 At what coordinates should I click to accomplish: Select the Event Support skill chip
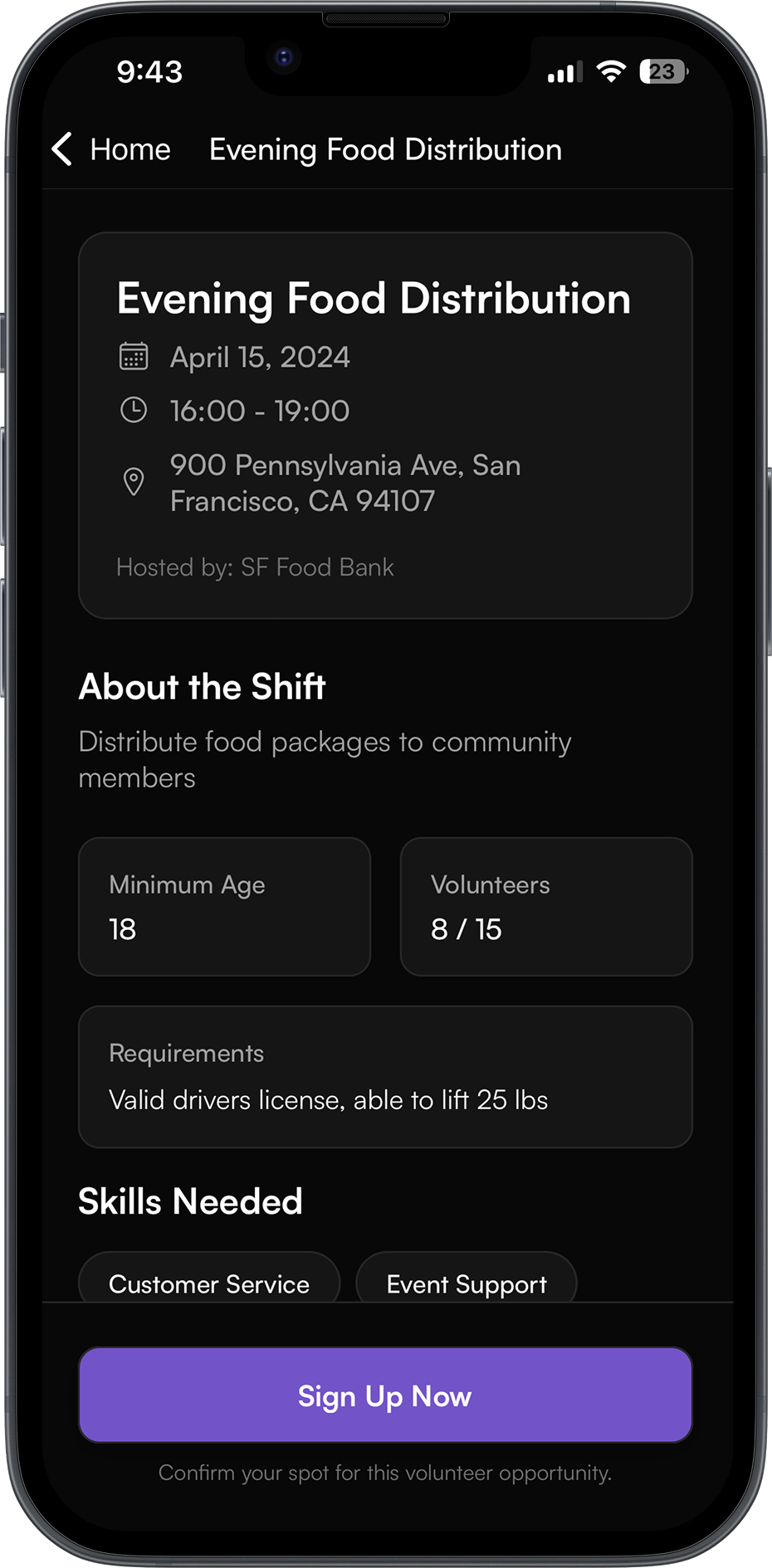466,1284
